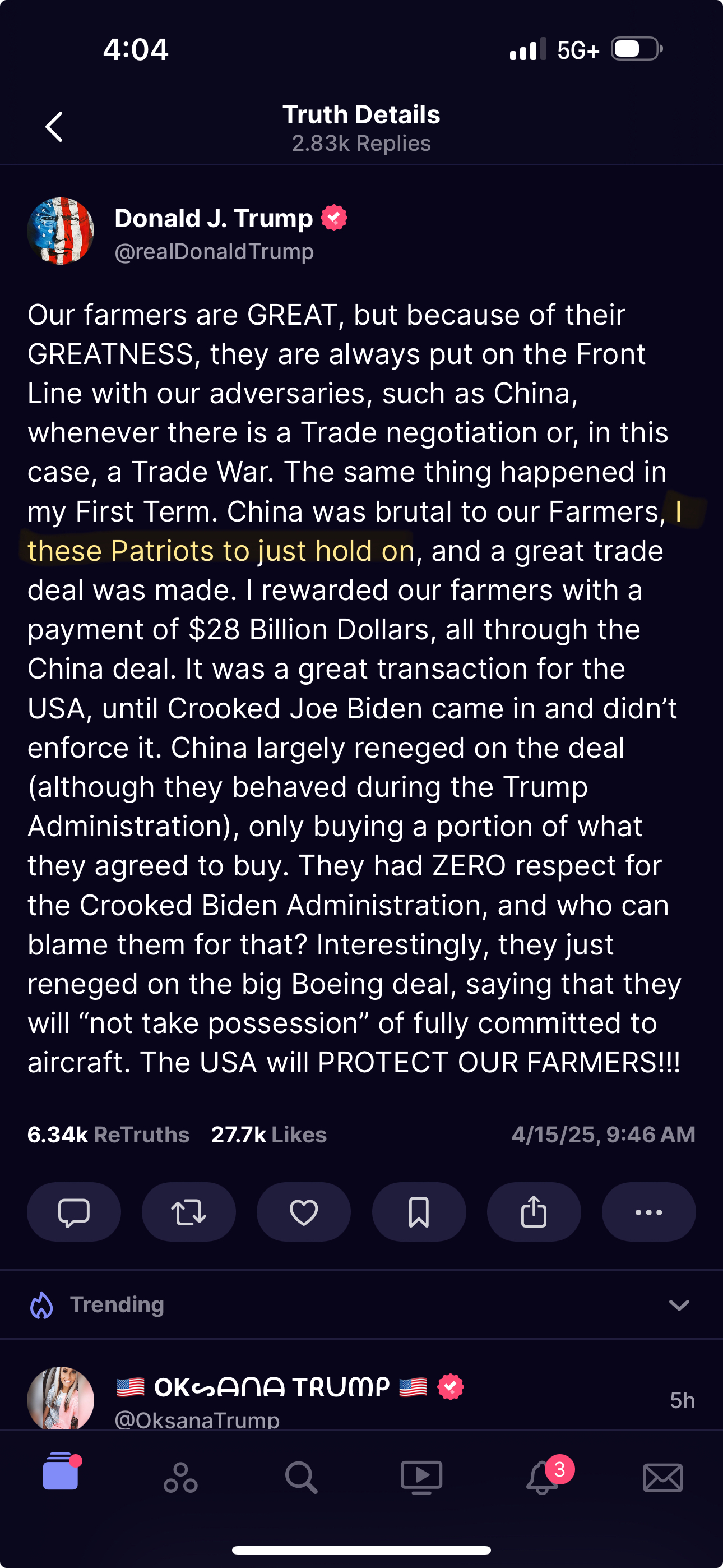
Task: Reply to this Truth
Action: (73, 1212)
